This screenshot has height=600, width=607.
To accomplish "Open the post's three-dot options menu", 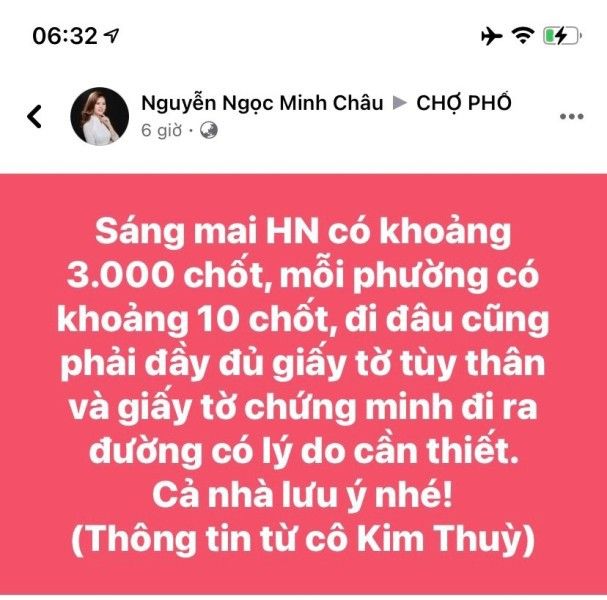I will pyautogui.click(x=570, y=116).
